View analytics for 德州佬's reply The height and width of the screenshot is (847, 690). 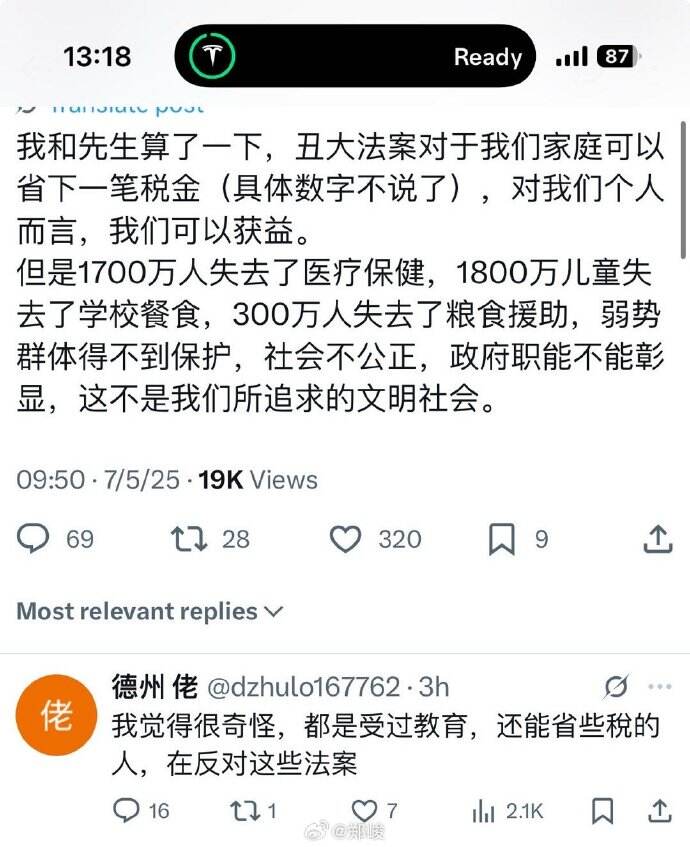[484, 810]
